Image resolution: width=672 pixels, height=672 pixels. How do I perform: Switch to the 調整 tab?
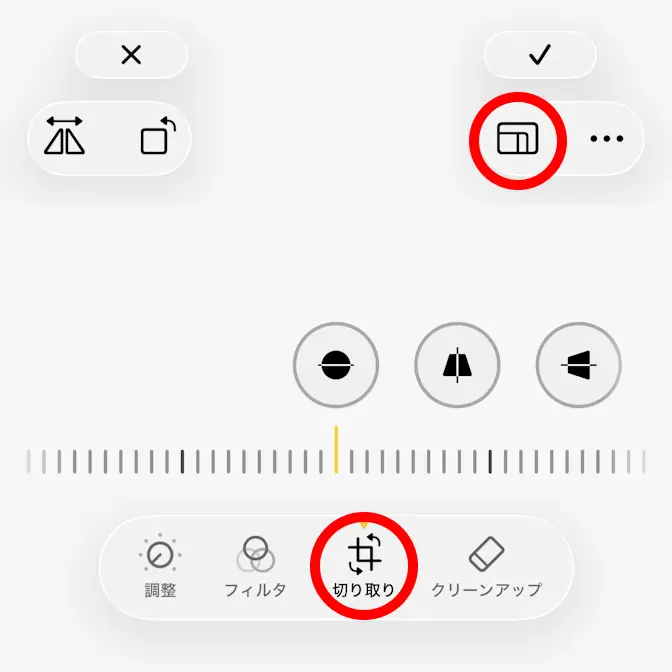click(160, 567)
